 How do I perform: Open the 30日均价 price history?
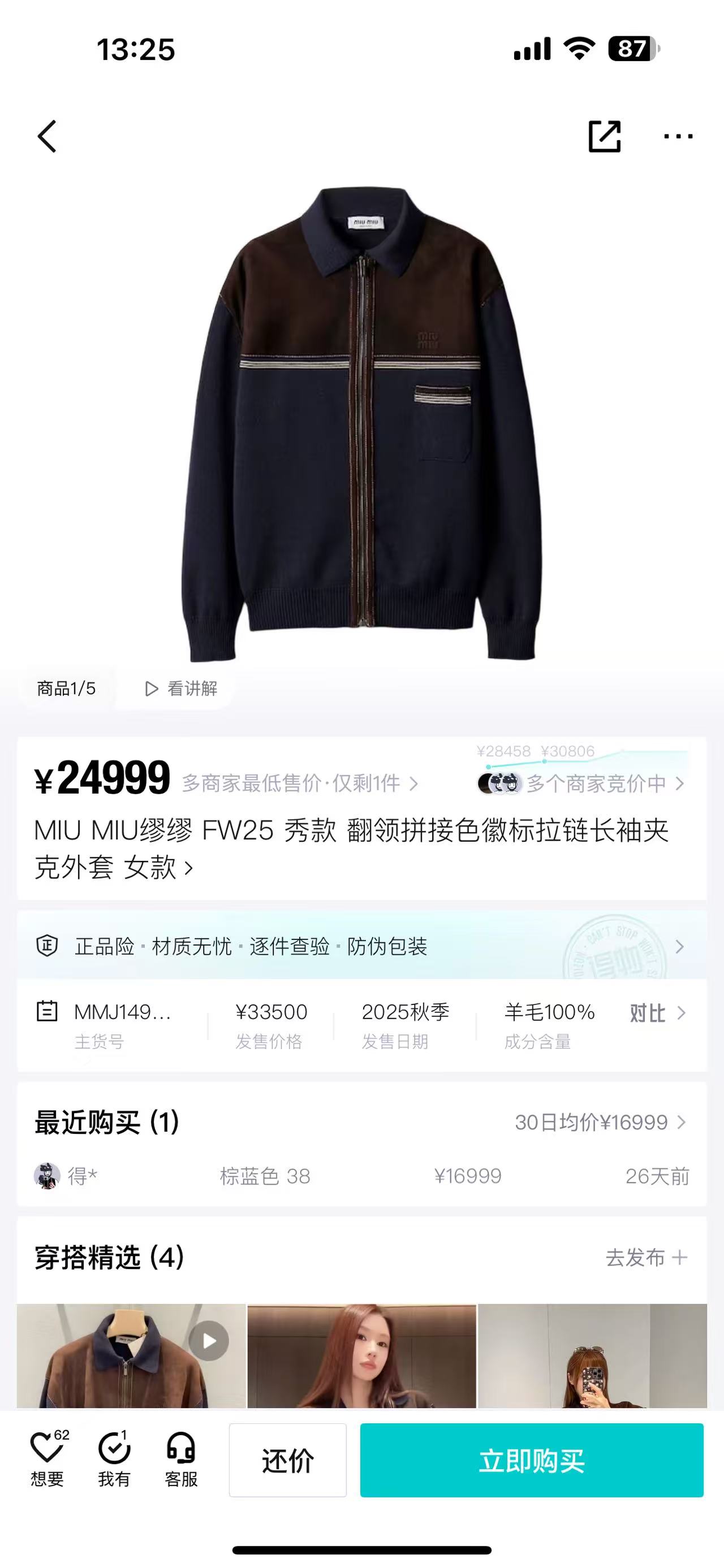pos(600,1122)
